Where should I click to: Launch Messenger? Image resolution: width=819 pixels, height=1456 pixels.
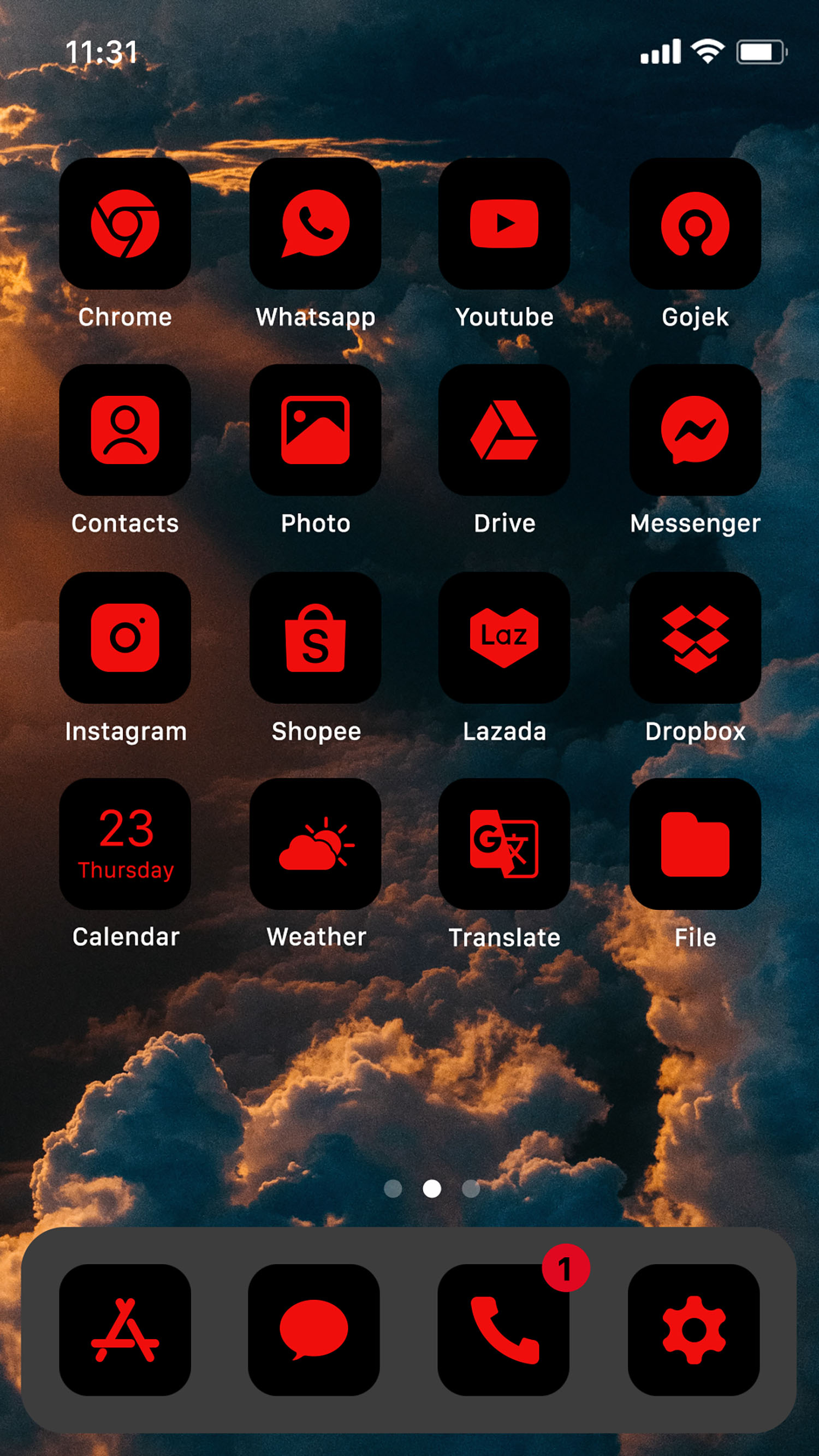pyautogui.click(x=694, y=432)
